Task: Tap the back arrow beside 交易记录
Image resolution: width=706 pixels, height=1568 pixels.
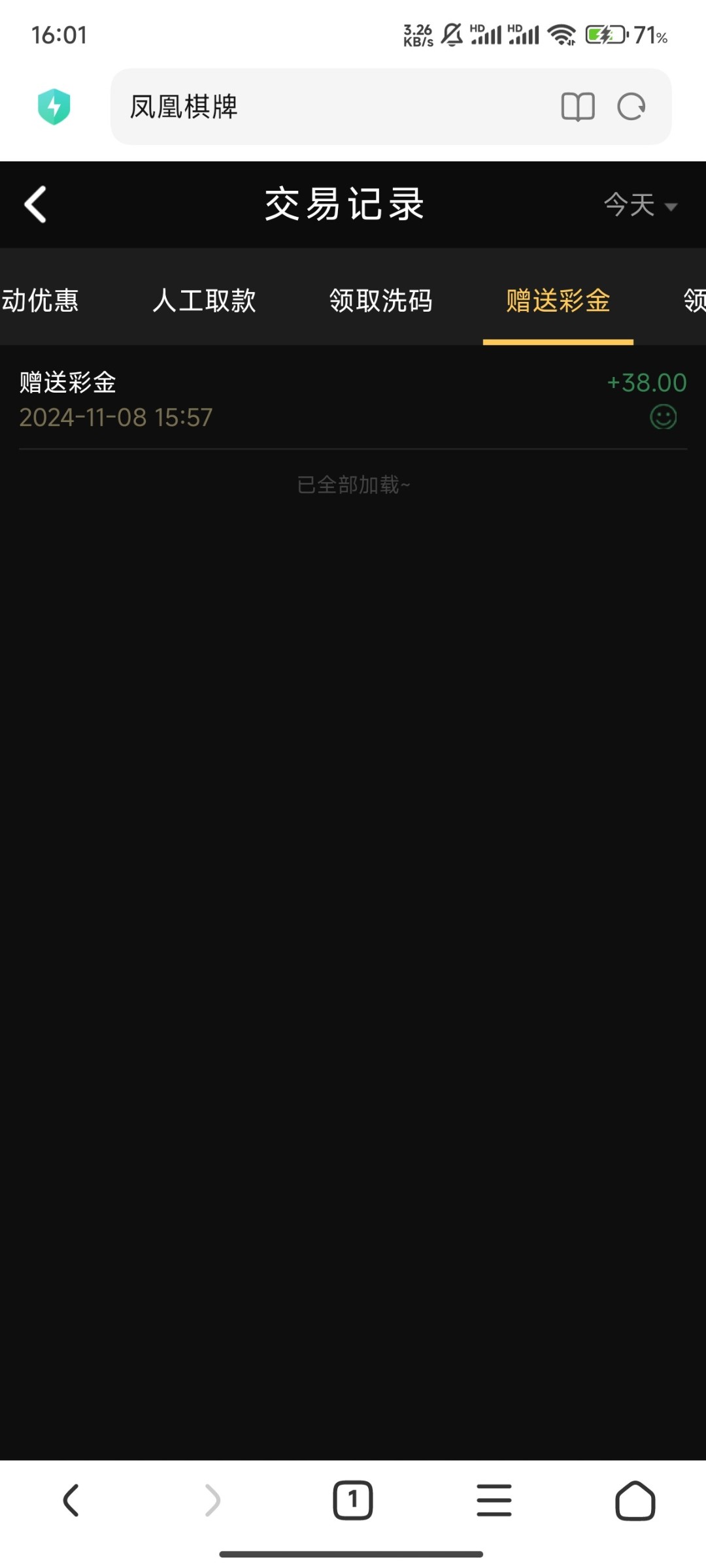Action: pyautogui.click(x=36, y=204)
